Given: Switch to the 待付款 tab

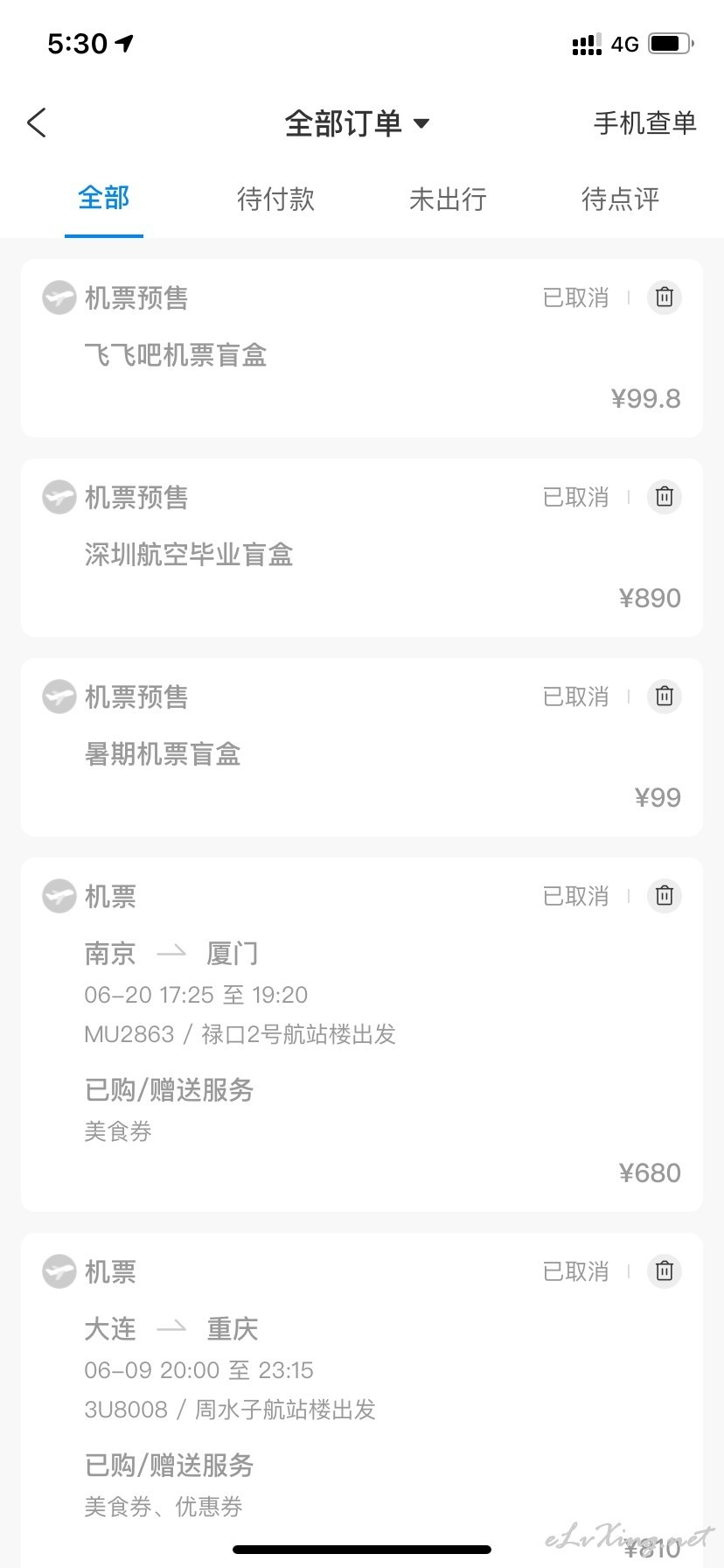Looking at the screenshot, I should [275, 199].
